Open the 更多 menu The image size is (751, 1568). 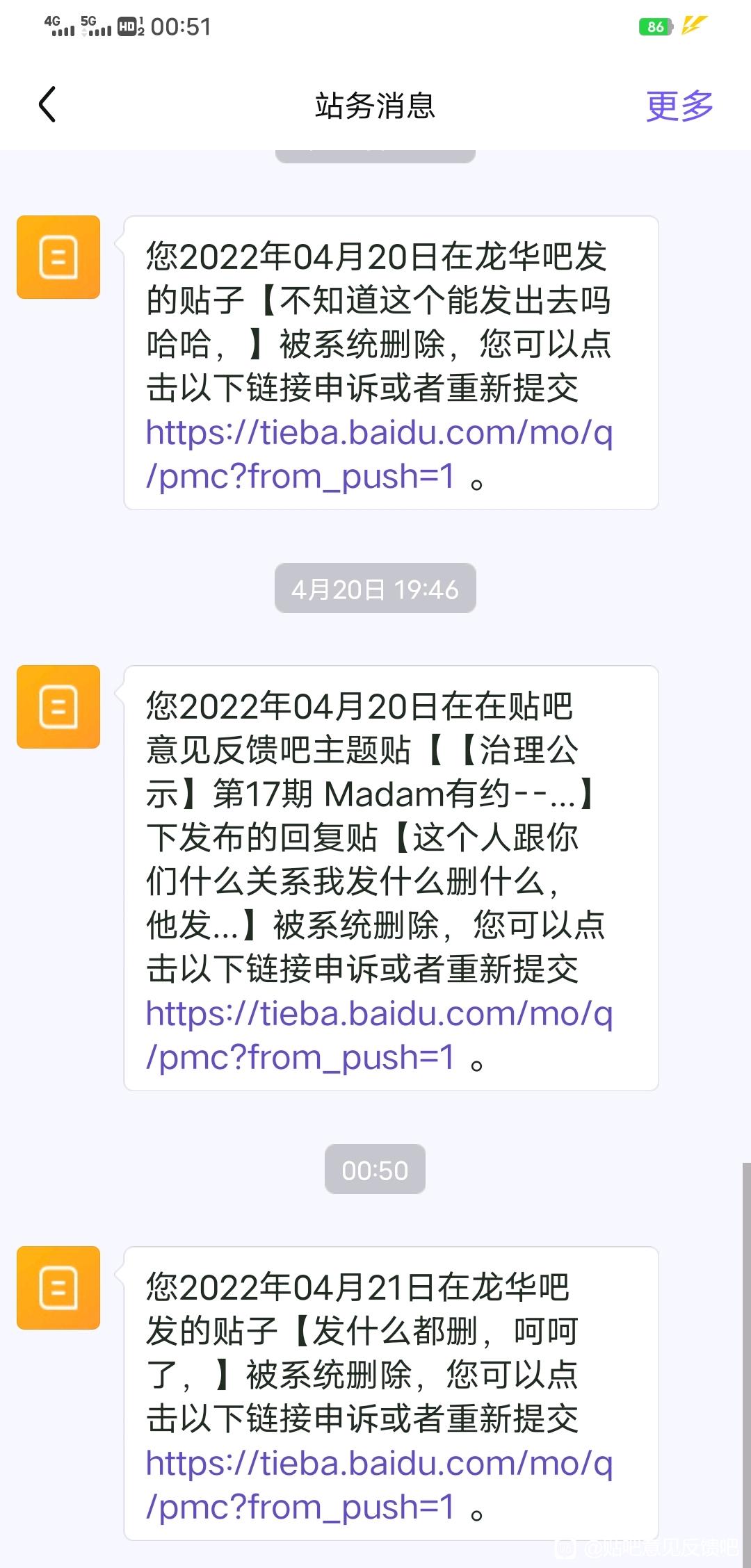pos(679,106)
